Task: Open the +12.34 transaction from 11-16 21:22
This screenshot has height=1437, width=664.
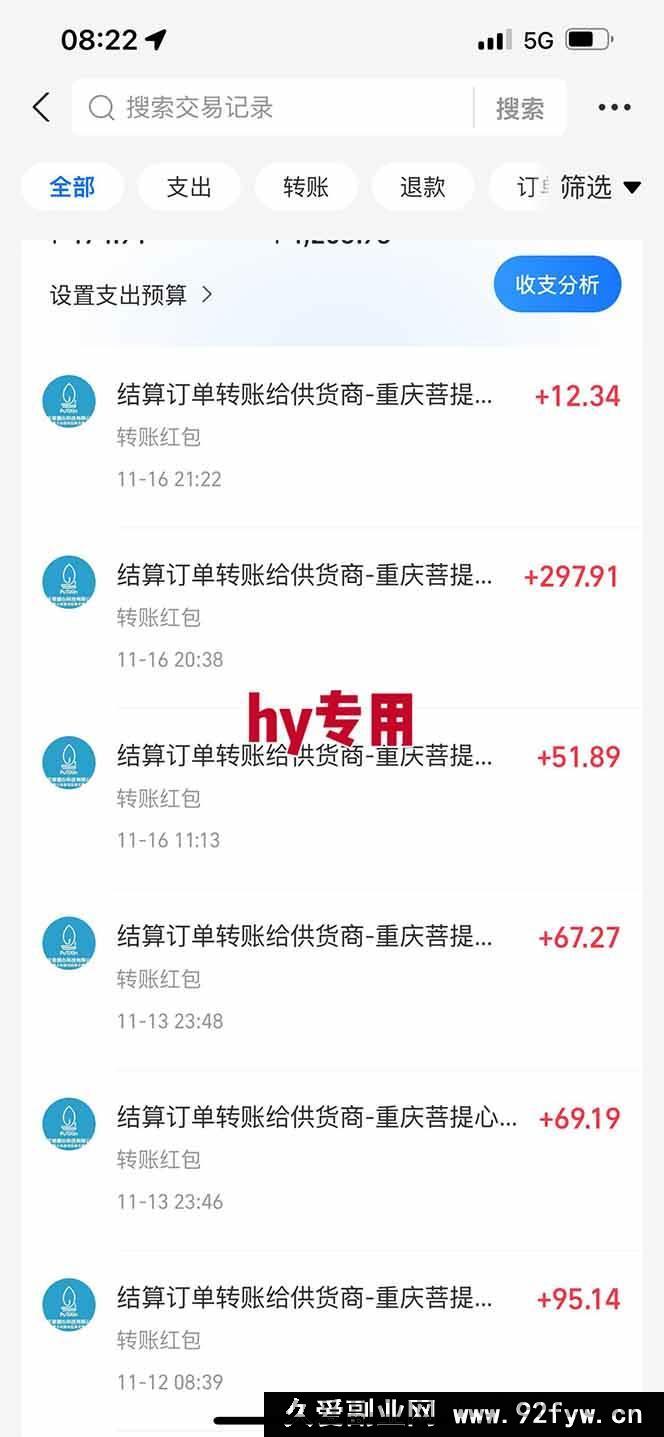Action: click(330, 436)
